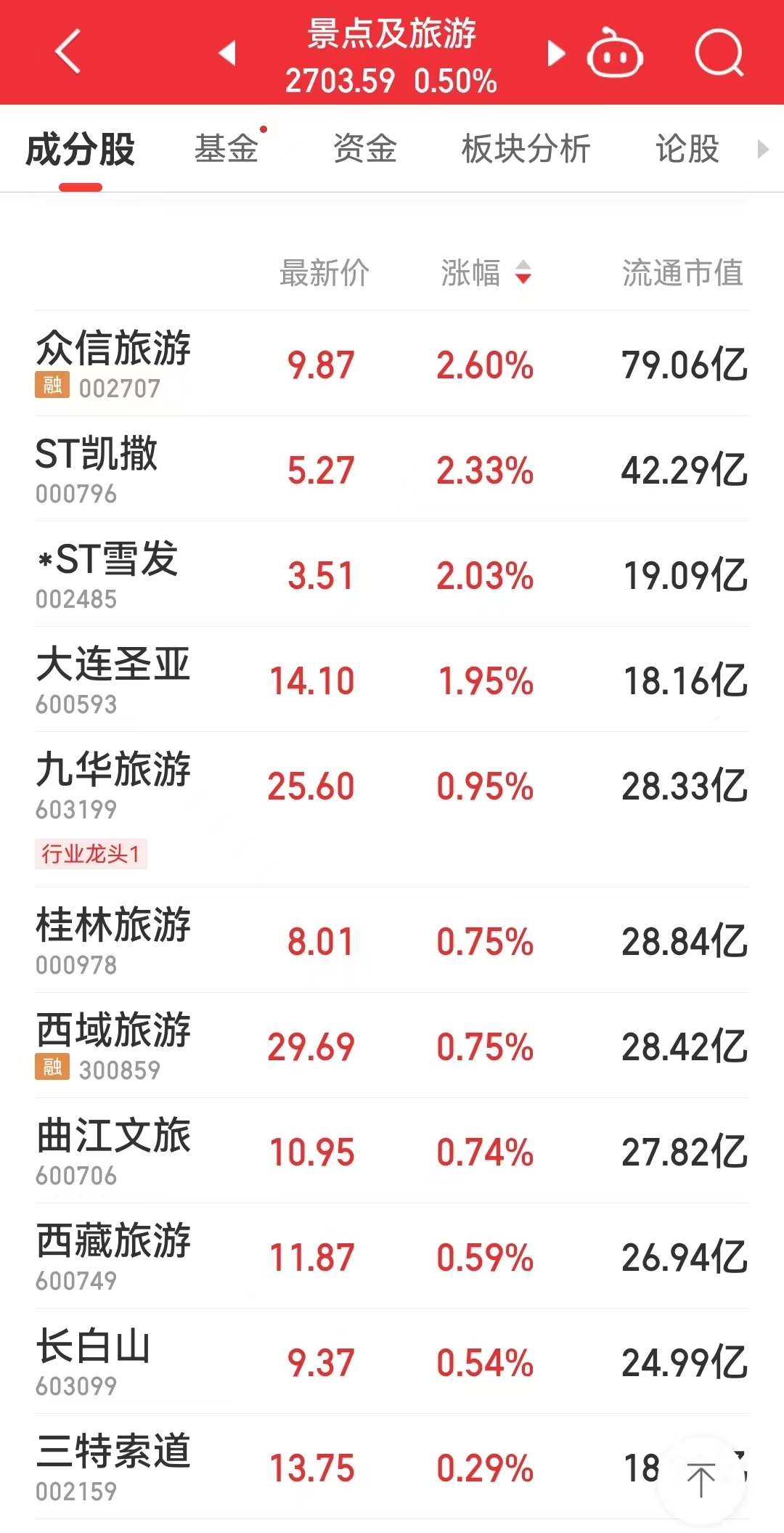This screenshot has height=1533, width=784.
Task: Switch to the 资金 tab
Action: click(365, 149)
